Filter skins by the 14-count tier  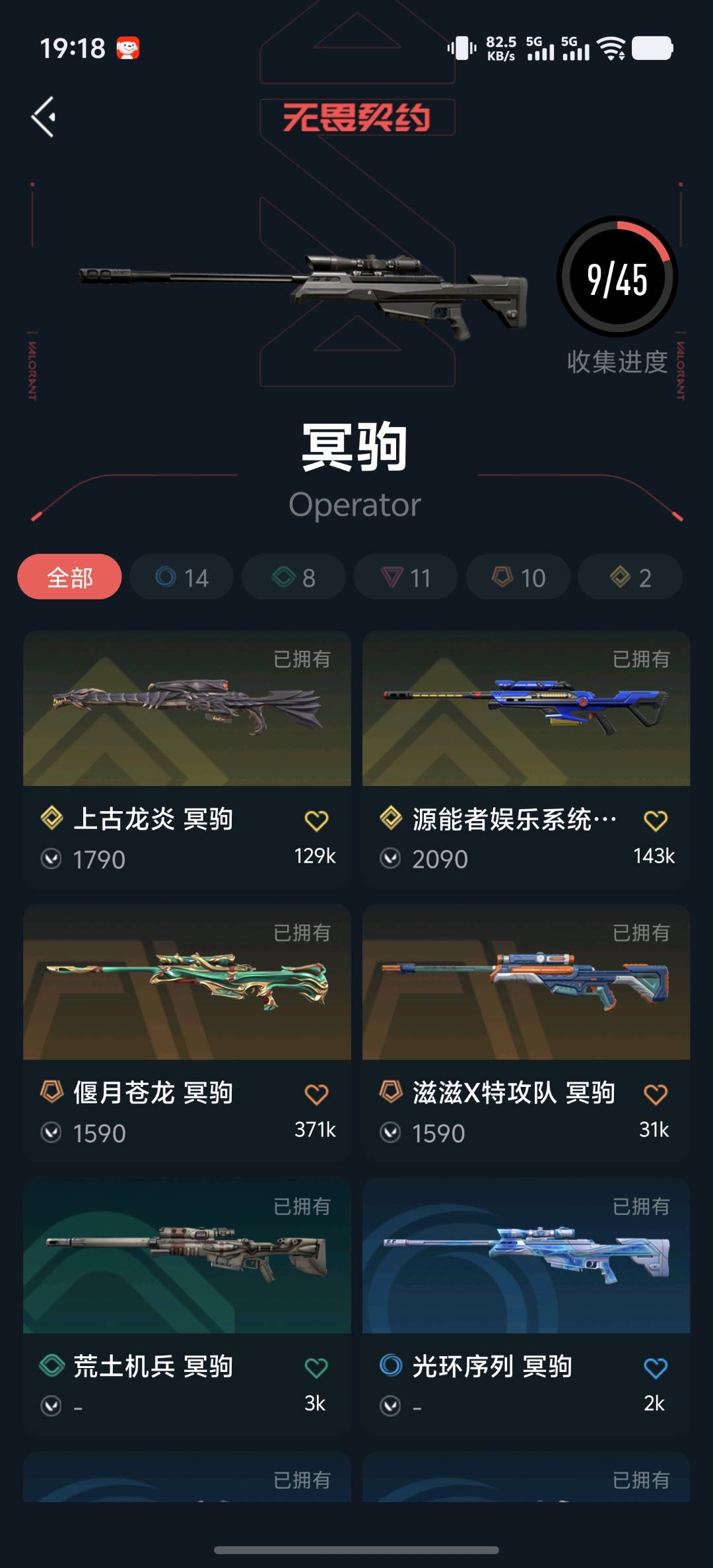click(182, 577)
